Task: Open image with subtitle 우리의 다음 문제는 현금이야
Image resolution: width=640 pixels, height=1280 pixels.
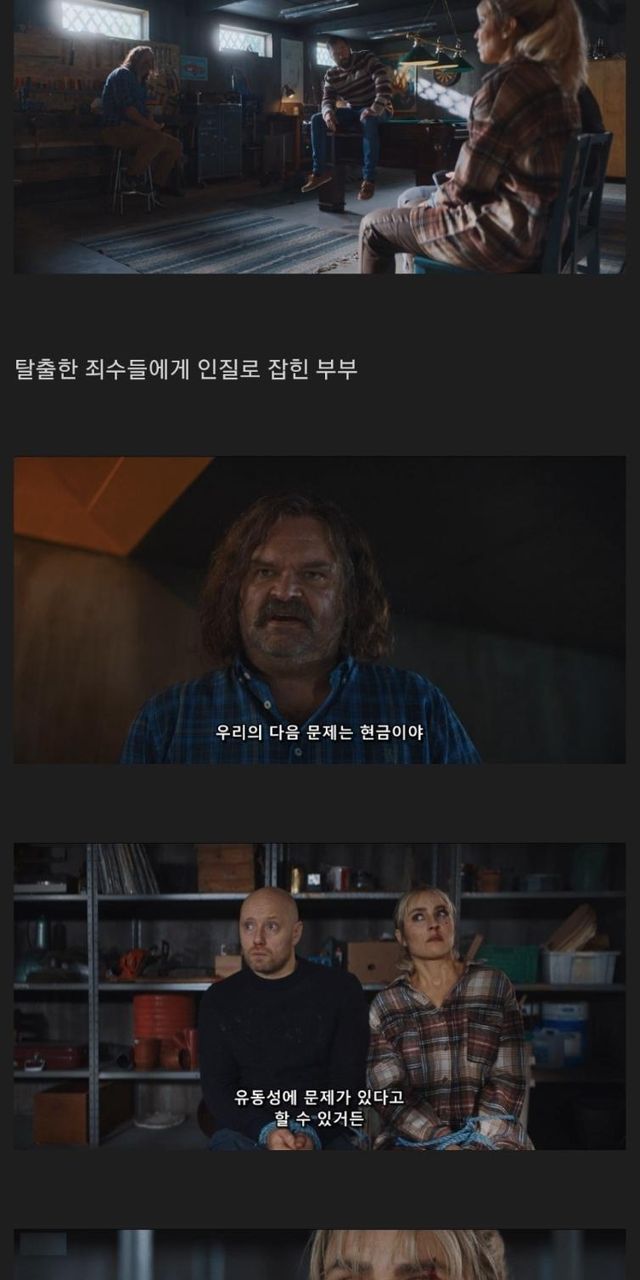Action: coord(319,610)
